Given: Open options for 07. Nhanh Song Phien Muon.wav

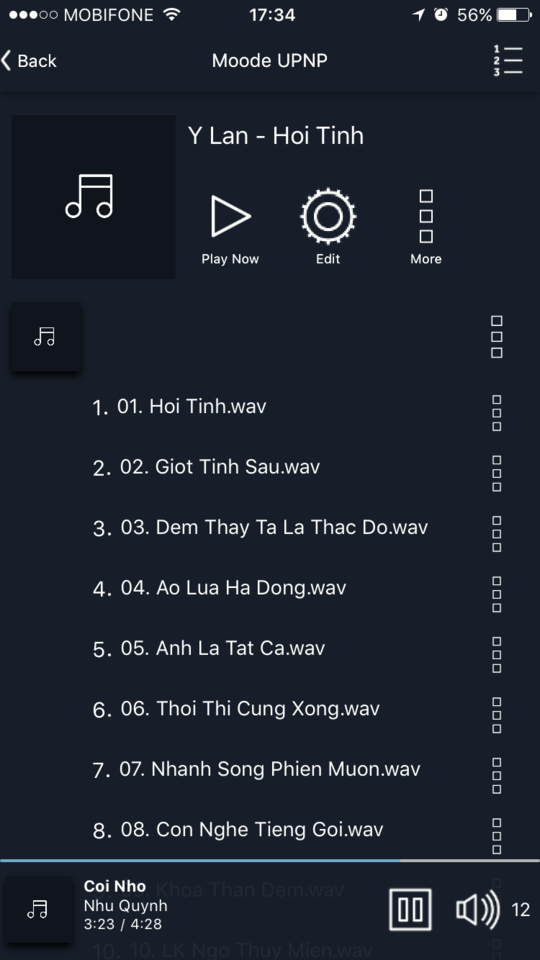Looking at the screenshot, I should 497,776.
